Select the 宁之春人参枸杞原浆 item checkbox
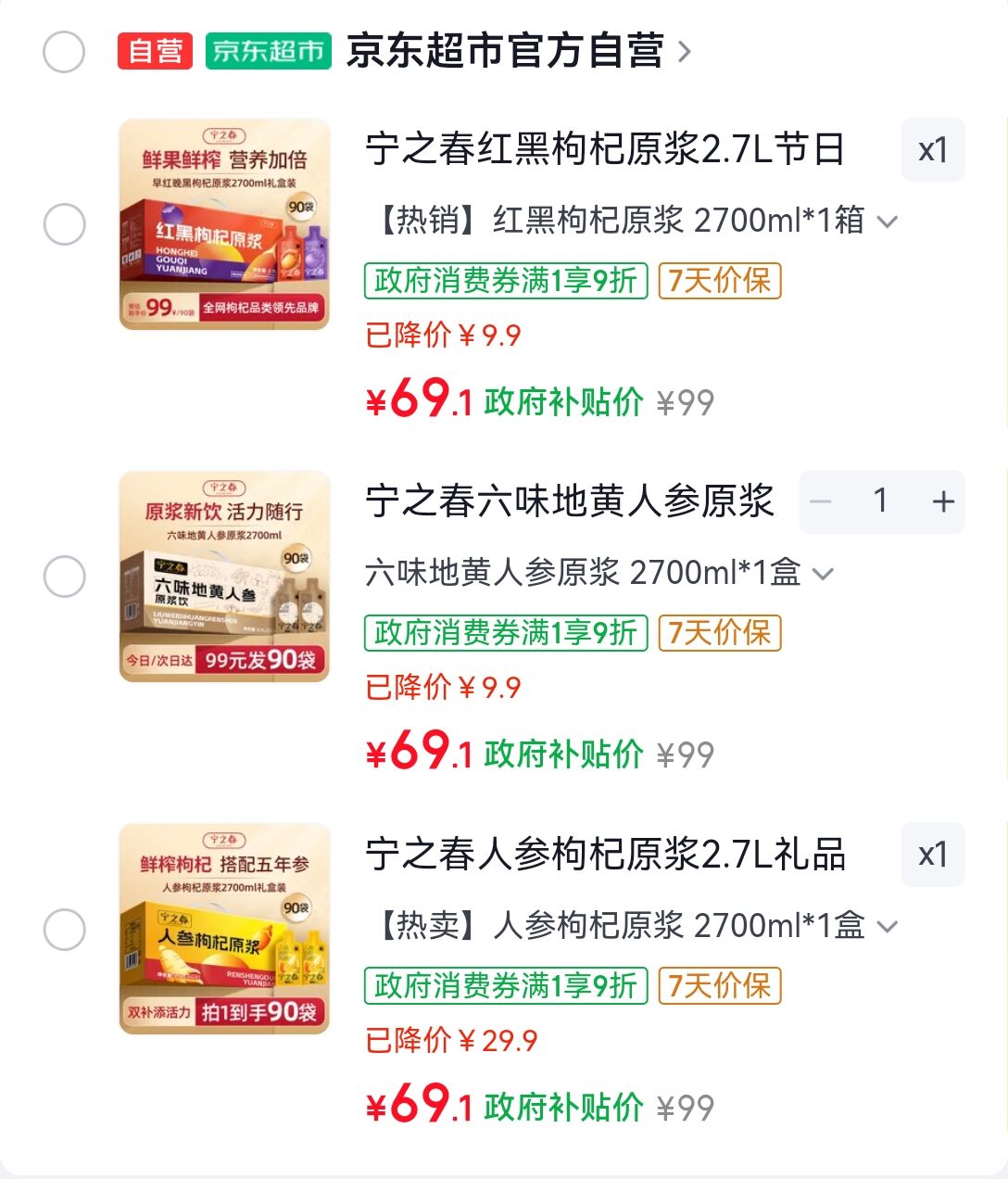This screenshot has height=1179, width=1008. pos(64,930)
